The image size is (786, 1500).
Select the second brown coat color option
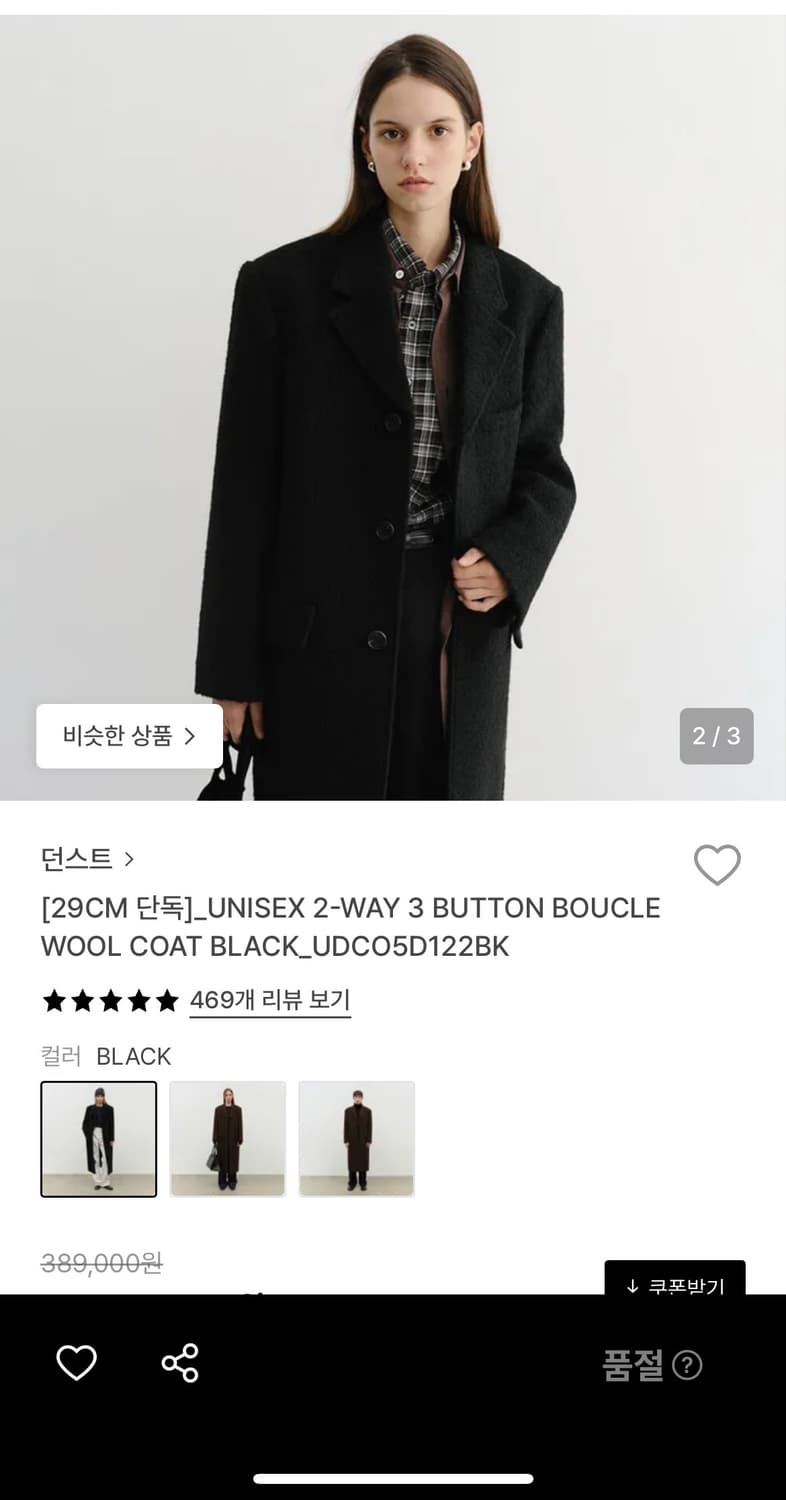(x=227, y=1139)
